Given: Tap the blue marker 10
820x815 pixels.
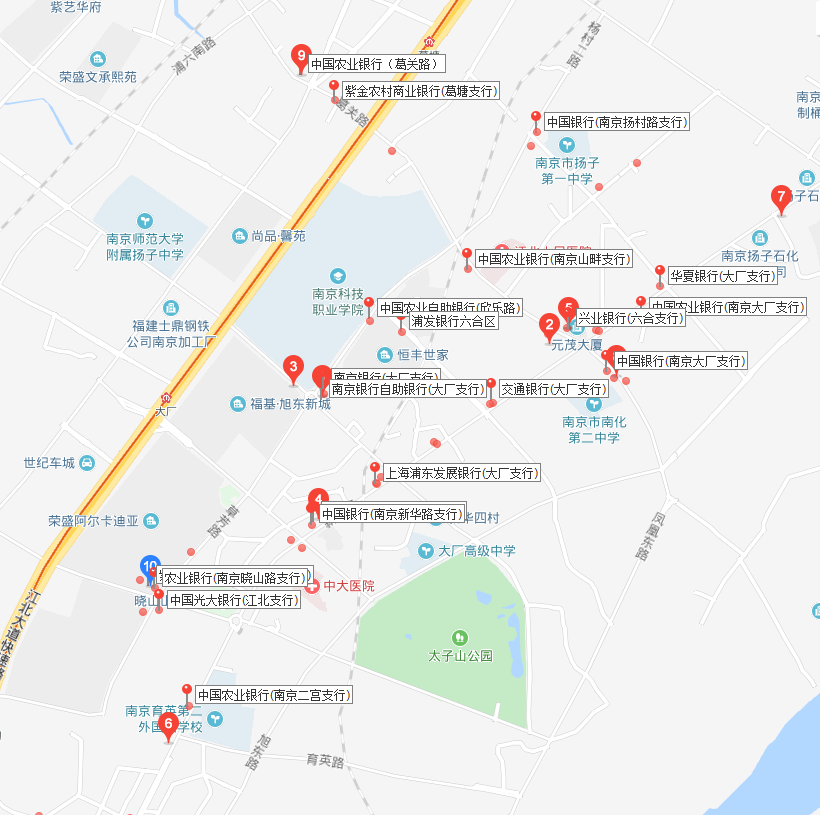Looking at the screenshot, I should coord(149,568).
